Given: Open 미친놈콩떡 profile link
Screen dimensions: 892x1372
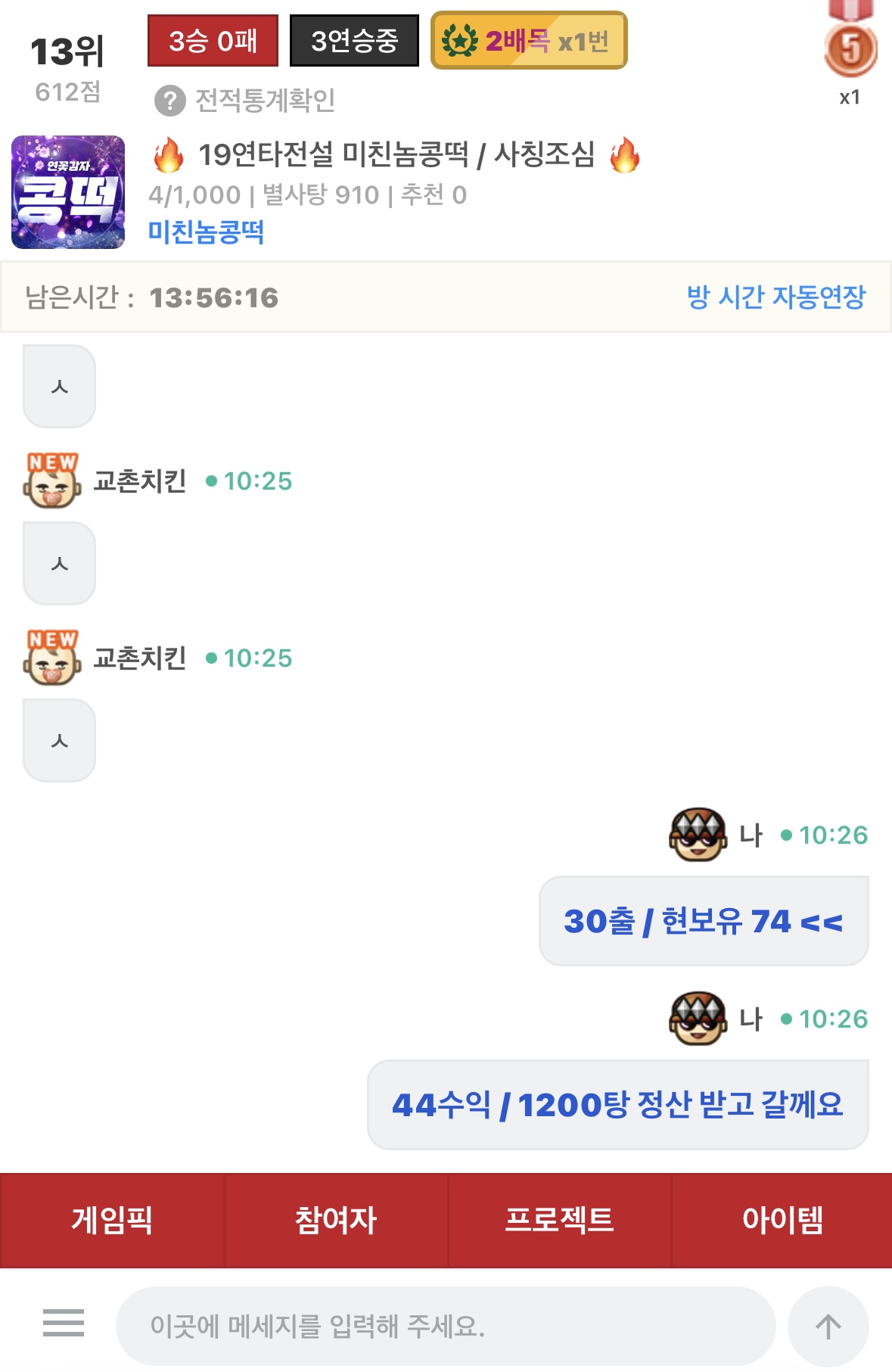Looking at the screenshot, I should (206, 232).
